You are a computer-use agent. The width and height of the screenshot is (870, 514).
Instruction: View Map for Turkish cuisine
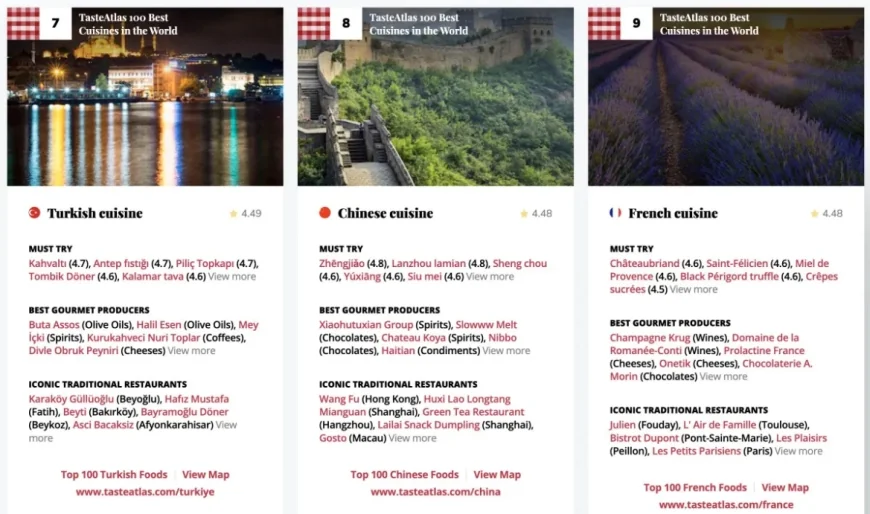tap(205, 475)
